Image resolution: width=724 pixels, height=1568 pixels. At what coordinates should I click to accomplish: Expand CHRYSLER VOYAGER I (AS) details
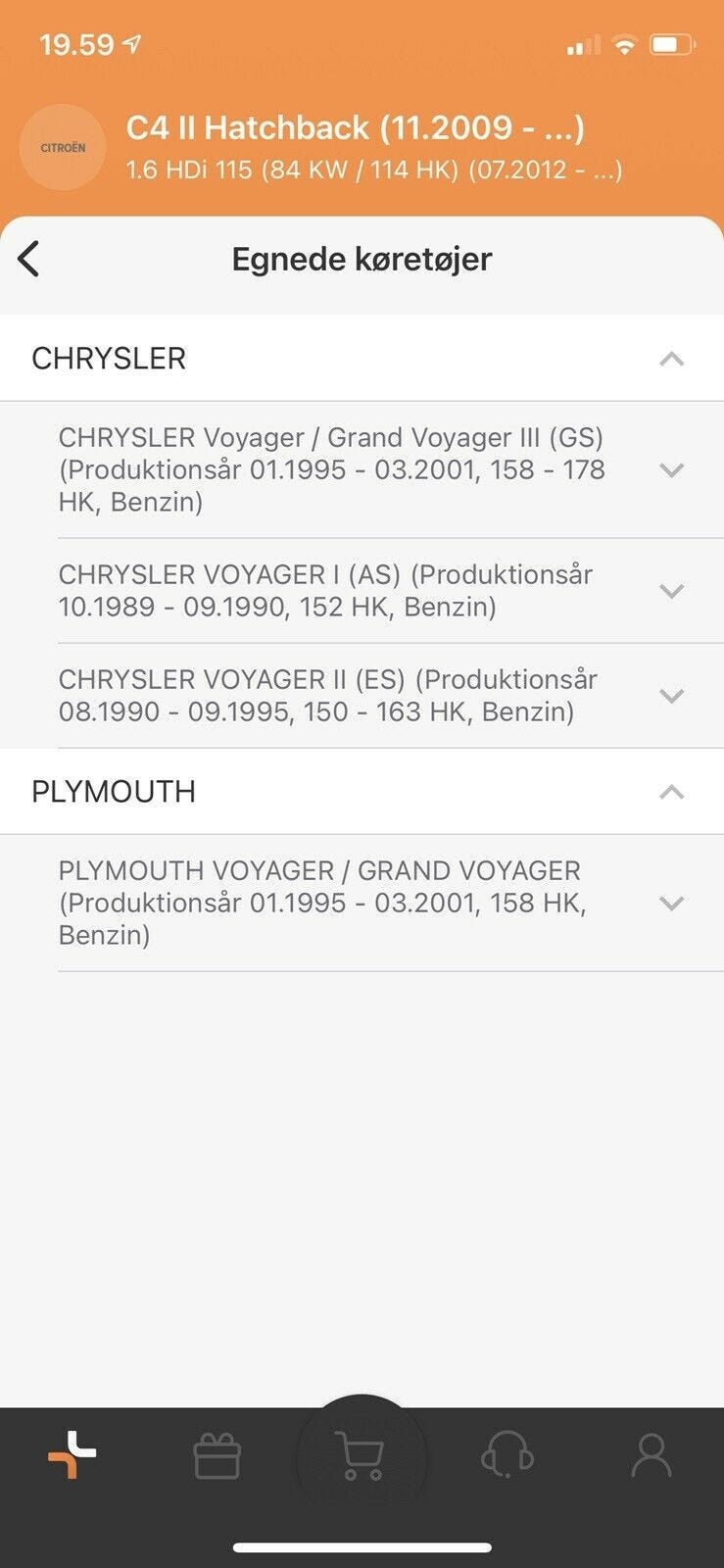coord(671,591)
